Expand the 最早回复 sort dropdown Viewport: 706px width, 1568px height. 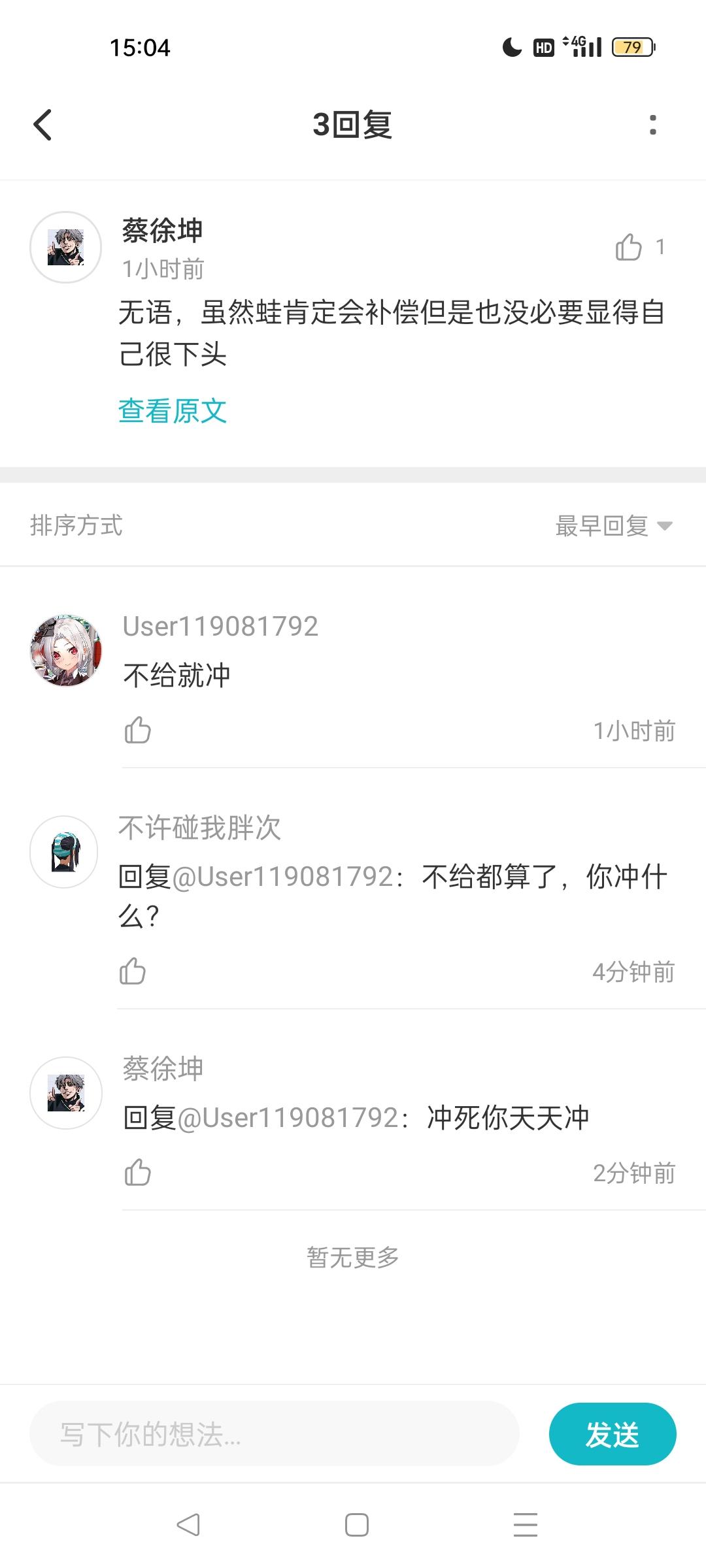(613, 526)
